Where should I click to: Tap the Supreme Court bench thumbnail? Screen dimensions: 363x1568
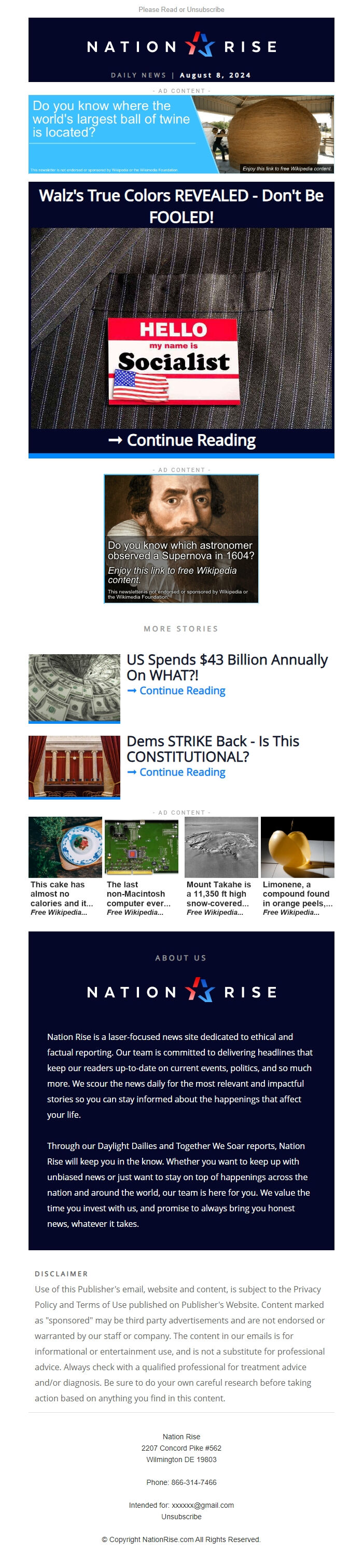tap(74, 766)
